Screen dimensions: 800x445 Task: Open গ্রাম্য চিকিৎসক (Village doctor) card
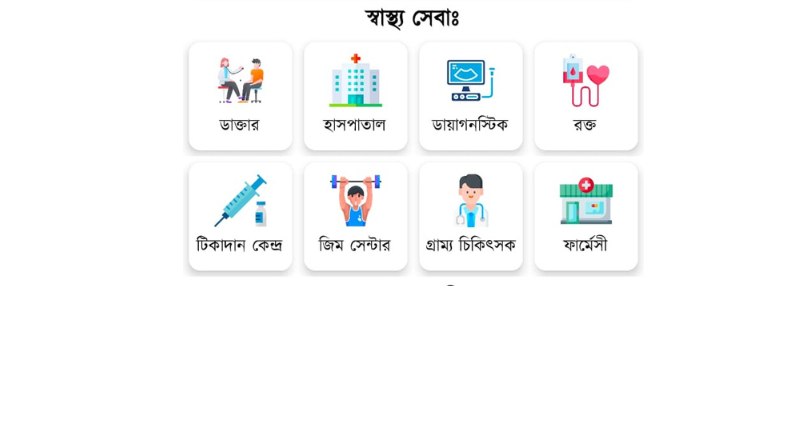[x=470, y=216]
